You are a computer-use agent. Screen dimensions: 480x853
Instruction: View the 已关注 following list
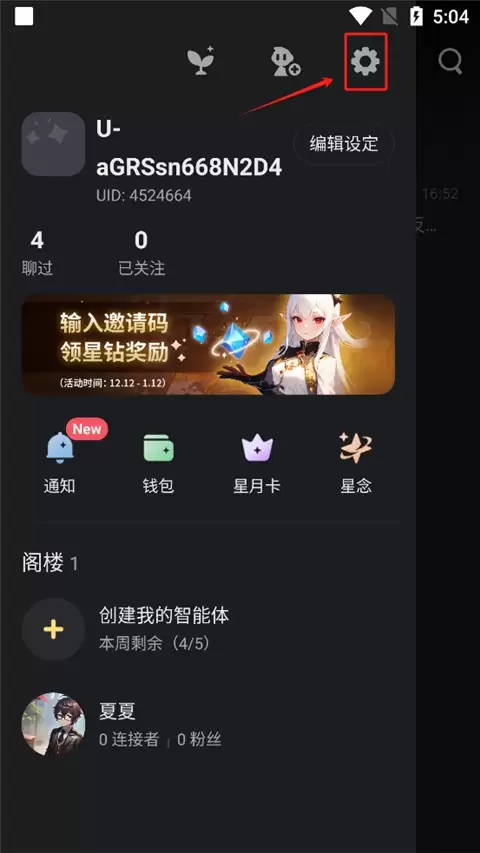(x=141, y=253)
